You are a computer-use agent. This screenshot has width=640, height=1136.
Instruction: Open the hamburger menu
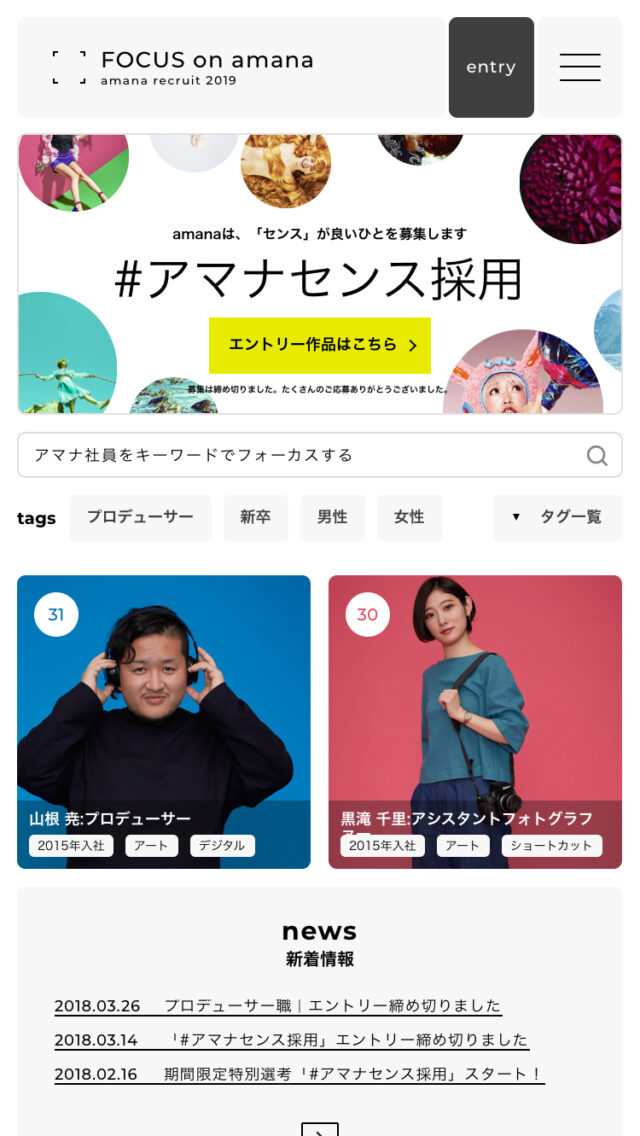pos(580,67)
